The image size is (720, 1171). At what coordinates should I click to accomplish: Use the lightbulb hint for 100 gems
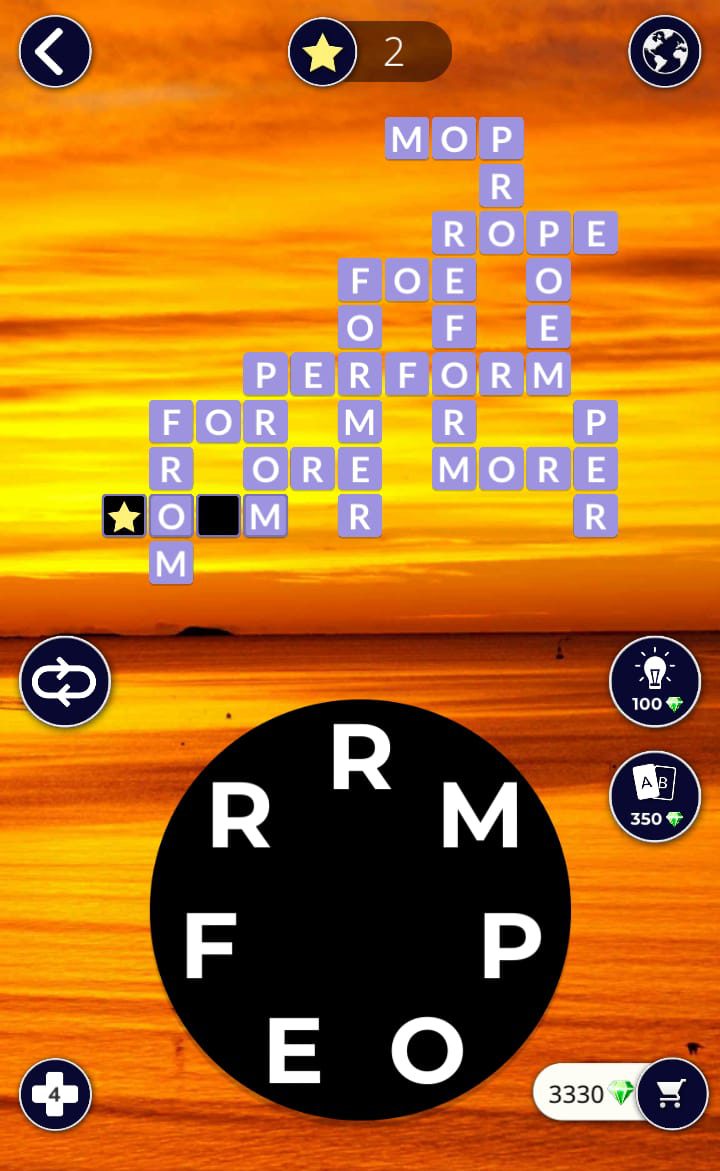655,681
